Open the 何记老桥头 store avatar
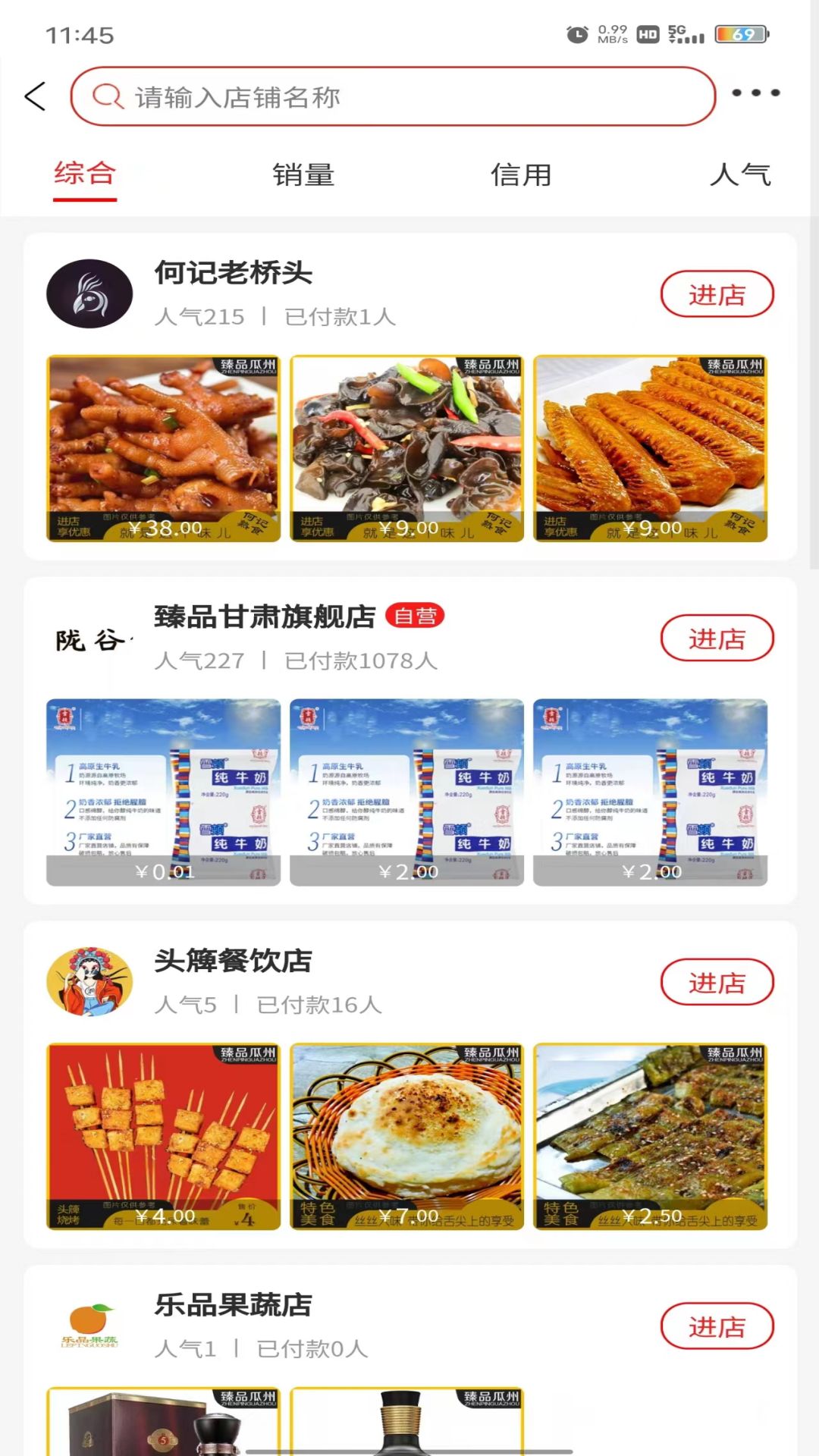Viewport: 819px width, 1456px height. [89, 294]
